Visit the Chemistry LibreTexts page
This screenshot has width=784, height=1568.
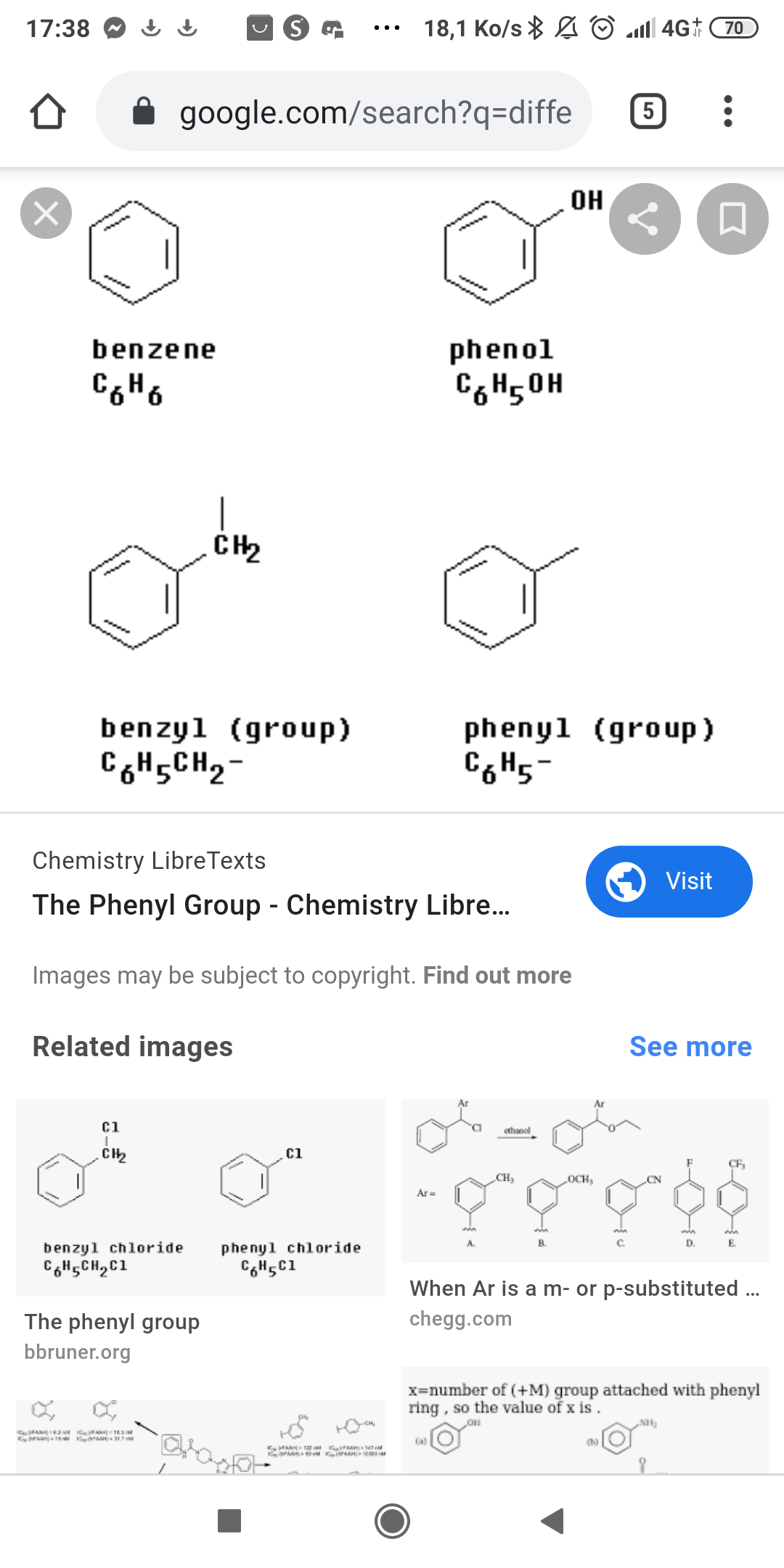pos(669,881)
